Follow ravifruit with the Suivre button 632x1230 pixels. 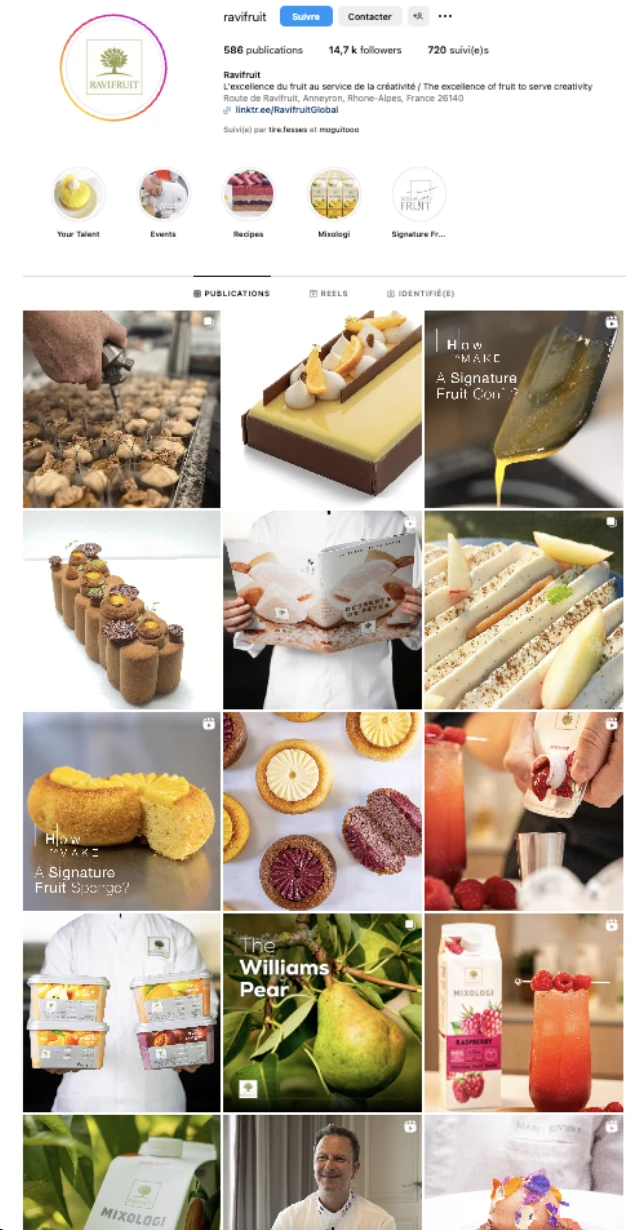tap(306, 17)
